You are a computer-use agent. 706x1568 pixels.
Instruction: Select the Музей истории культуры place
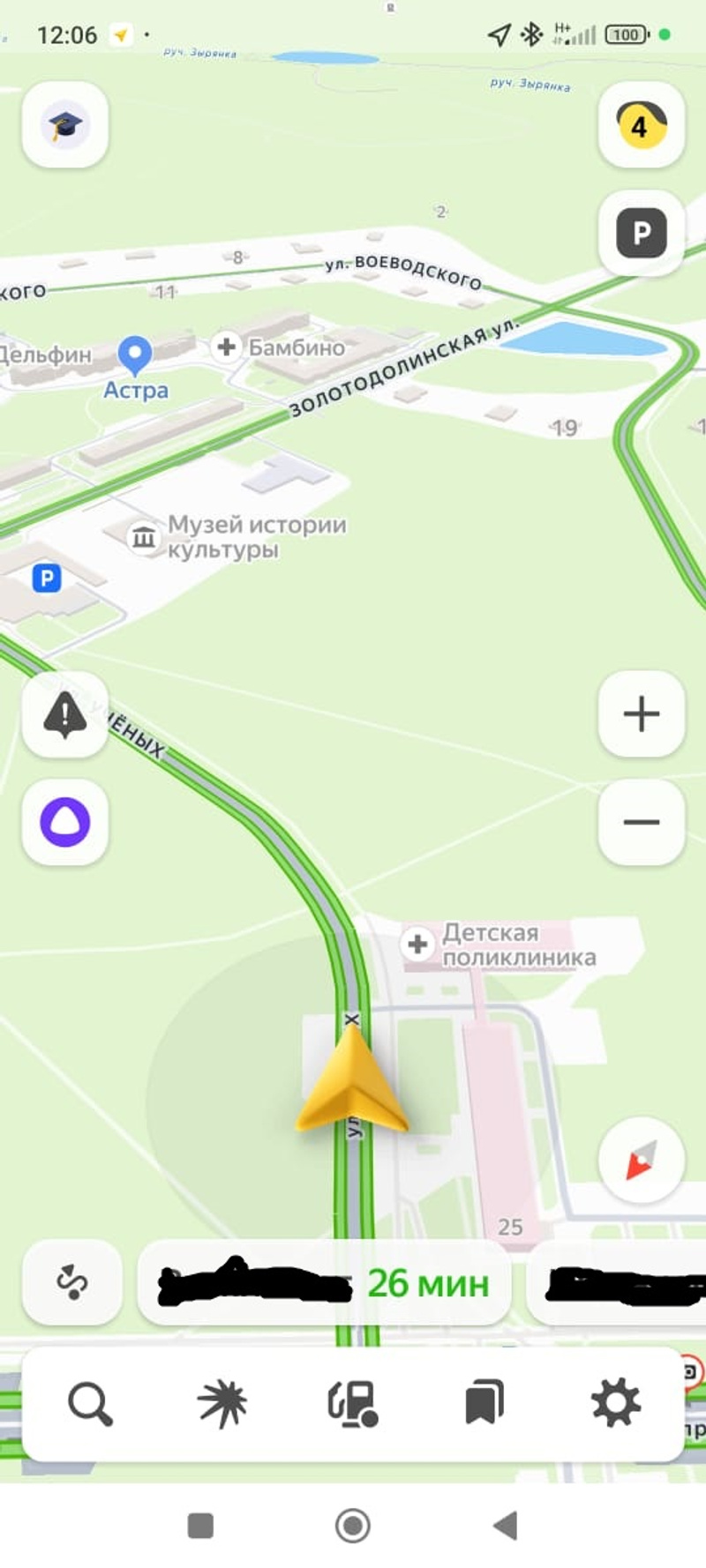[144, 536]
